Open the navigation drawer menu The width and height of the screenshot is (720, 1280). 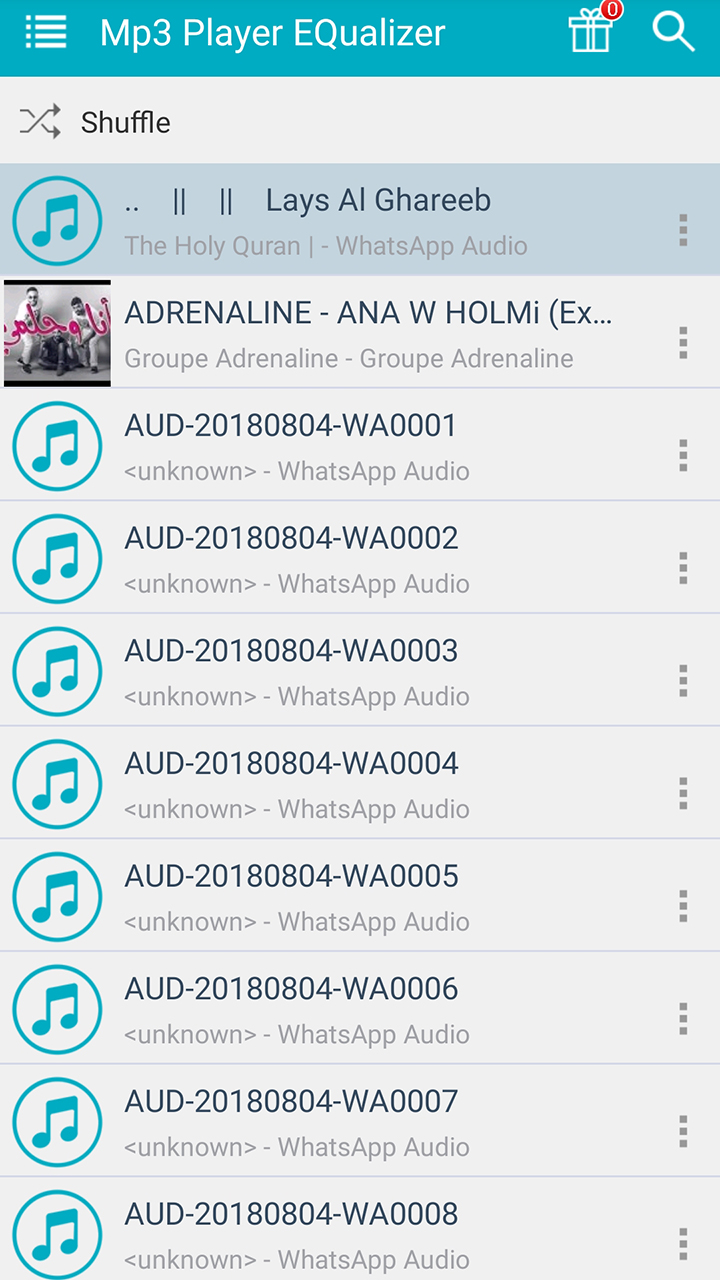click(x=45, y=33)
